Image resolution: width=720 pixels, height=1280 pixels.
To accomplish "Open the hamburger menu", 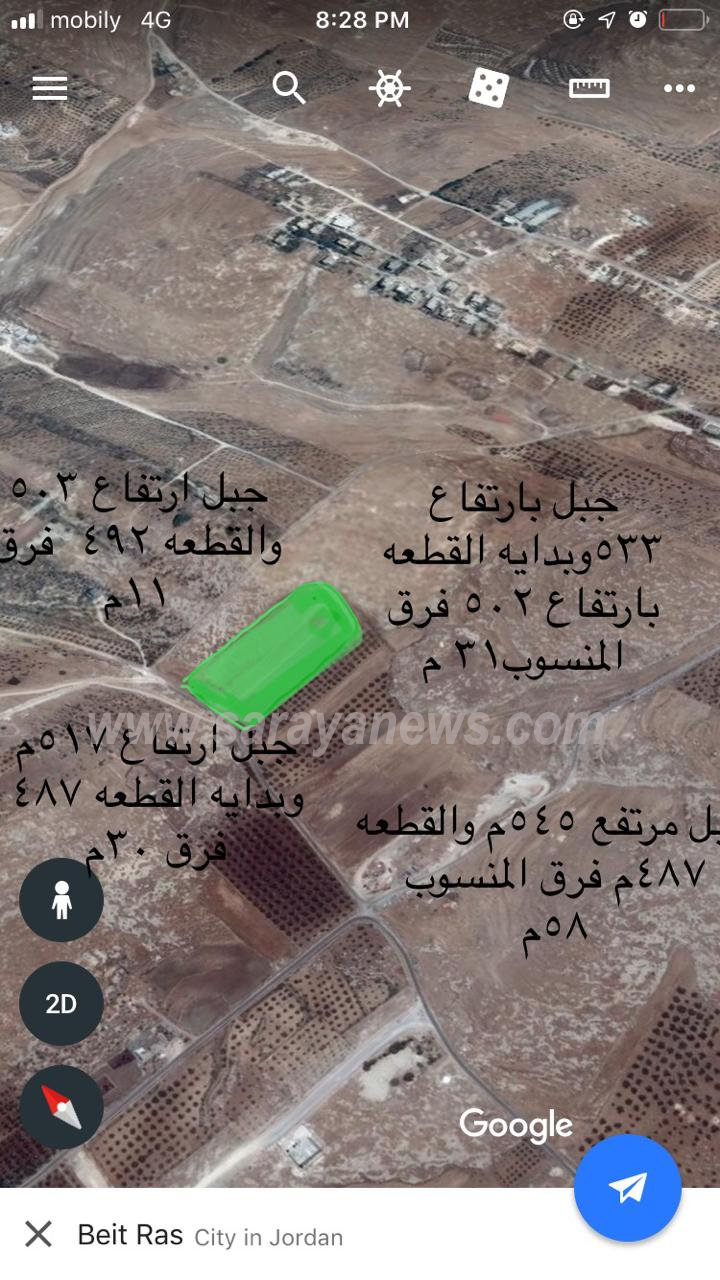I will (x=49, y=88).
